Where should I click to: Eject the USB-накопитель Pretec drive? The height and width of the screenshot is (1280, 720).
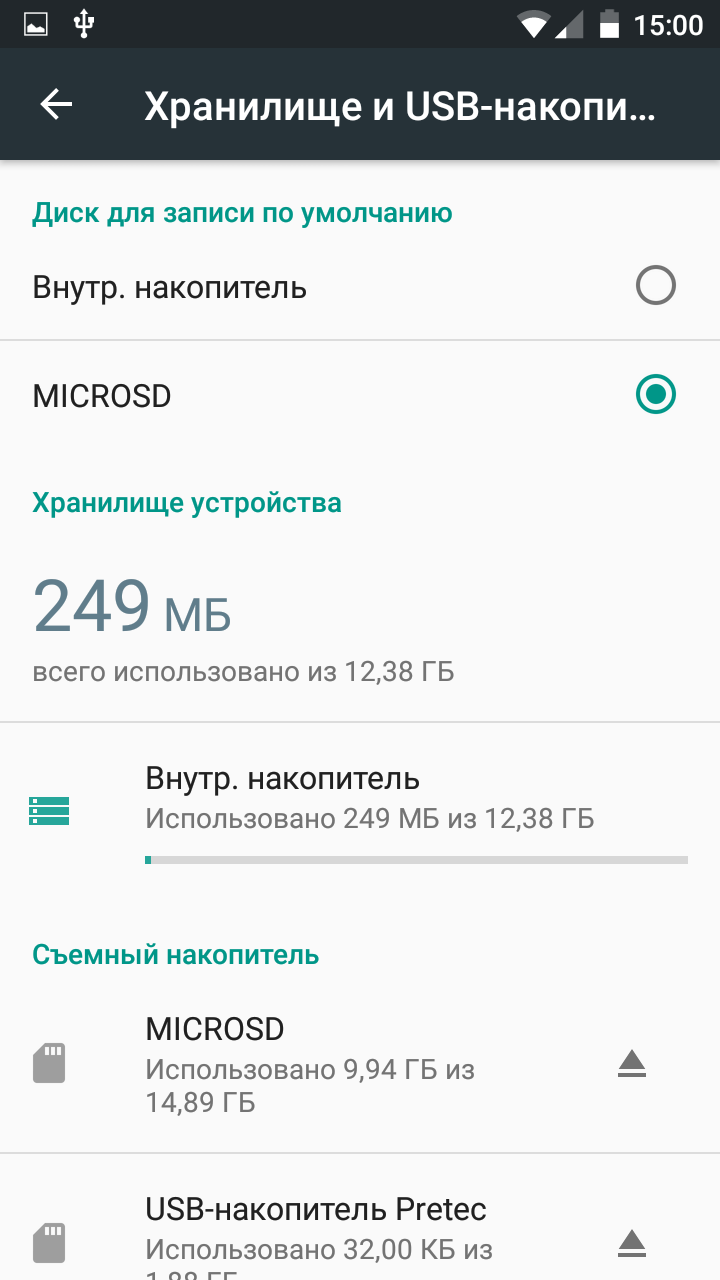pos(632,1243)
